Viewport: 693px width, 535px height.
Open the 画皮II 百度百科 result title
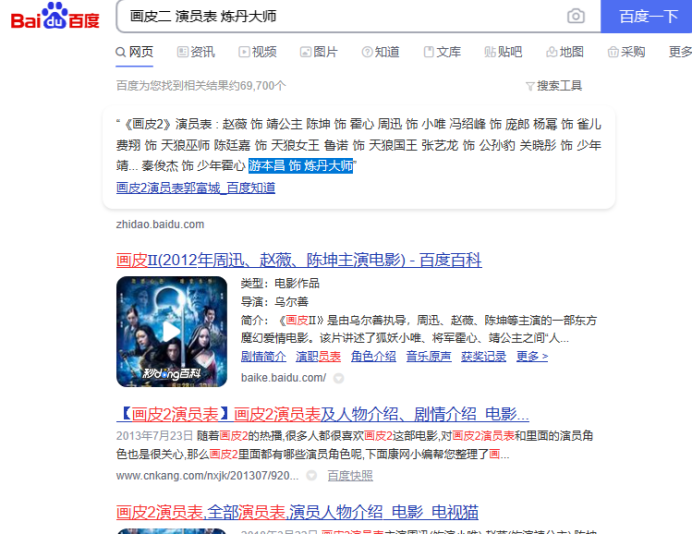tap(298, 260)
